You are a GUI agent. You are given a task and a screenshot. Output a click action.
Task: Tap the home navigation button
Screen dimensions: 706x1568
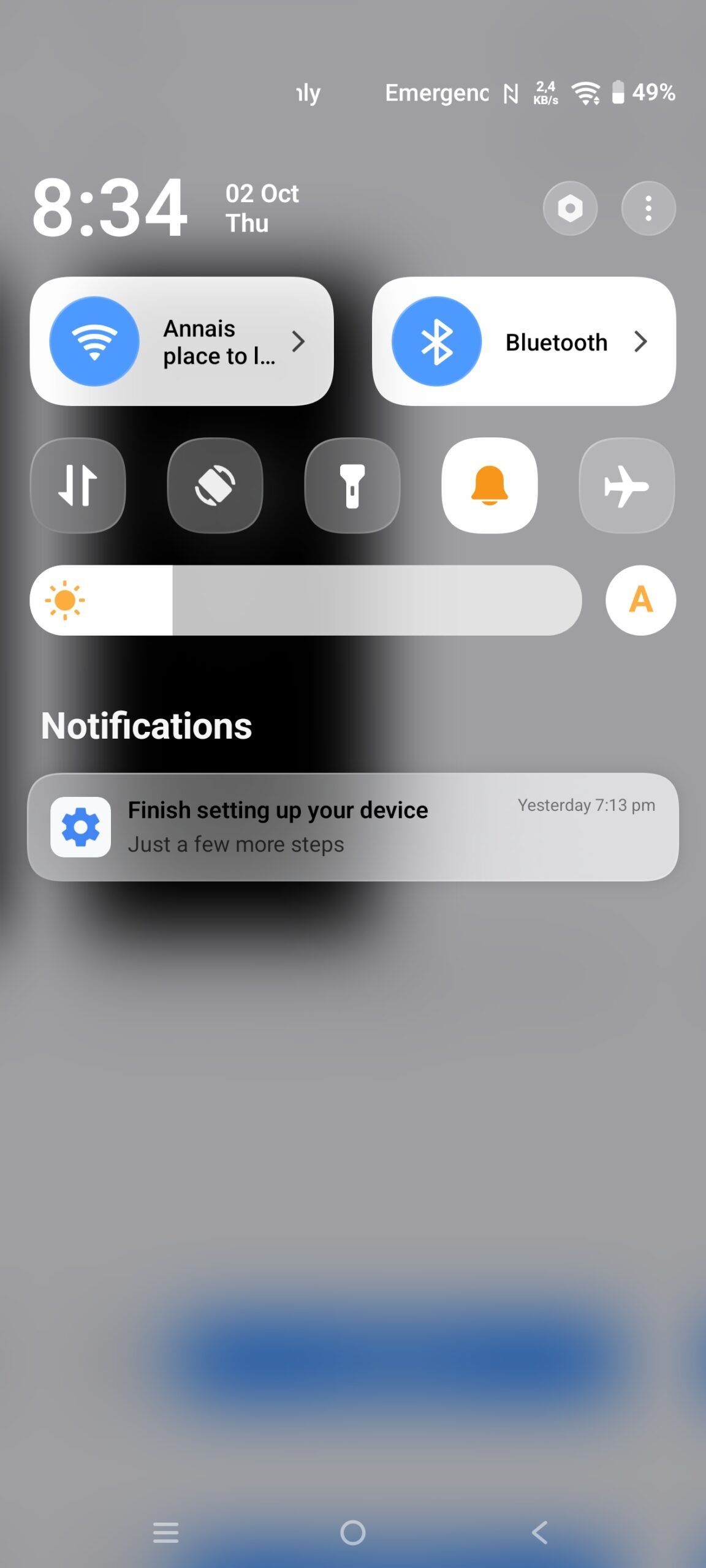pos(353,1533)
